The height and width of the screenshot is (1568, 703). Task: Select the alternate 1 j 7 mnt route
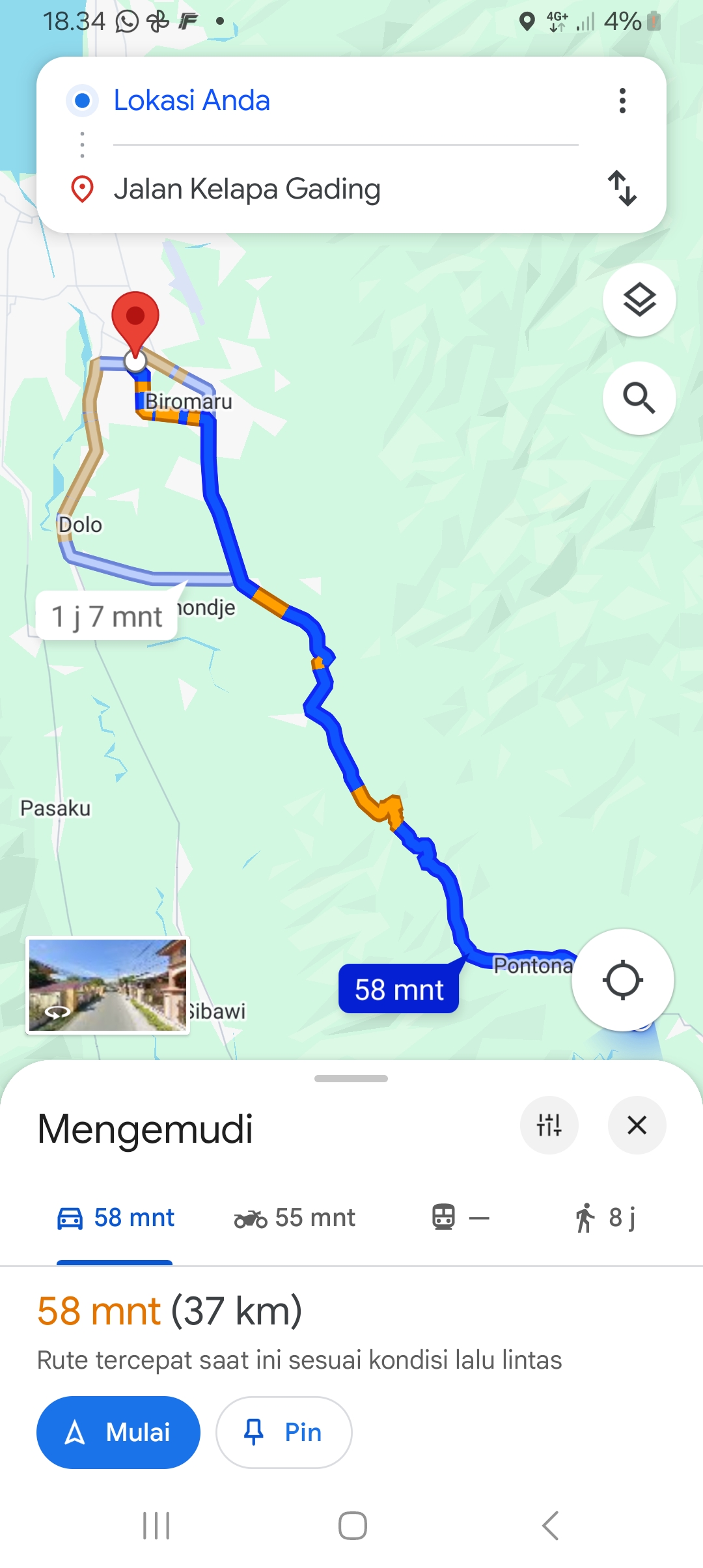(107, 616)
